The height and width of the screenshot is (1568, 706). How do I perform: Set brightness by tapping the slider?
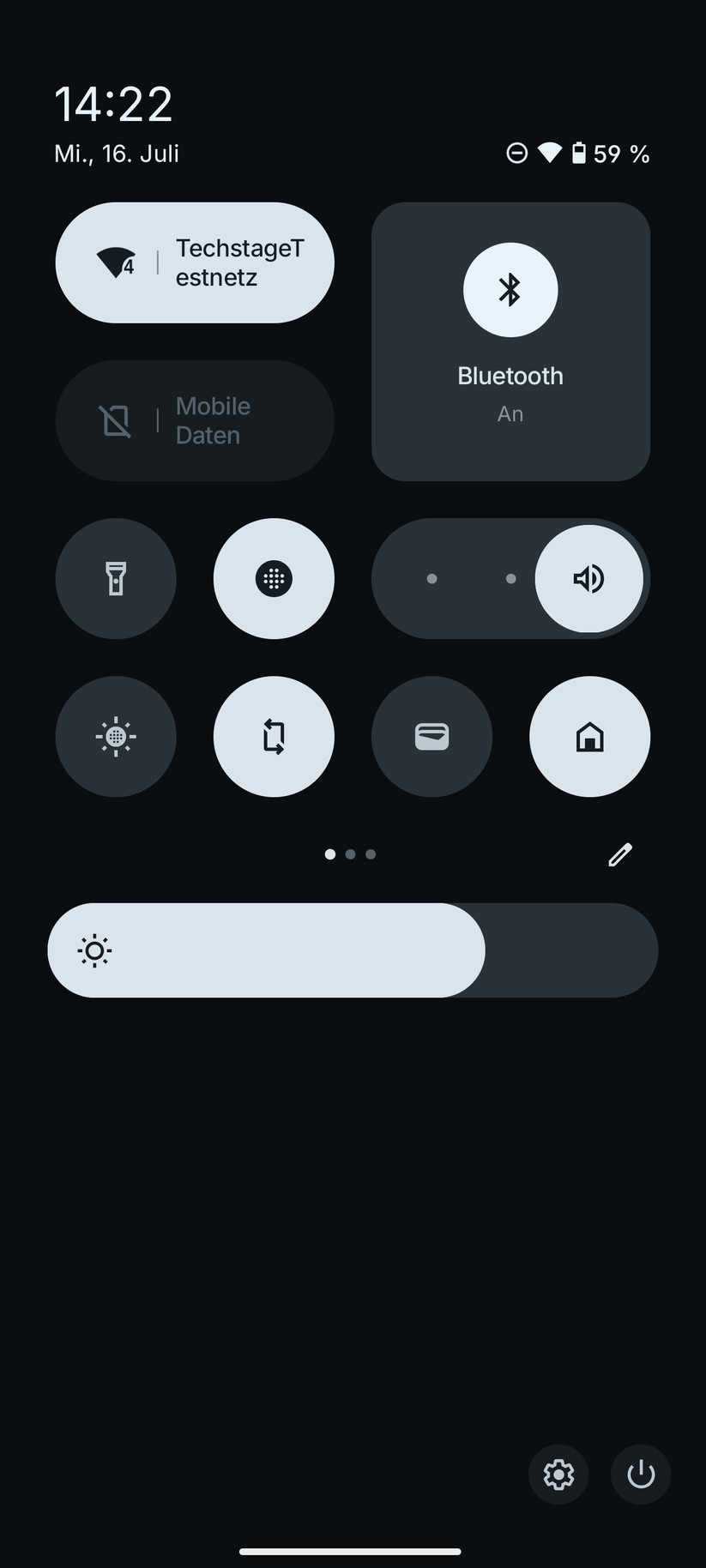[353, 950]
